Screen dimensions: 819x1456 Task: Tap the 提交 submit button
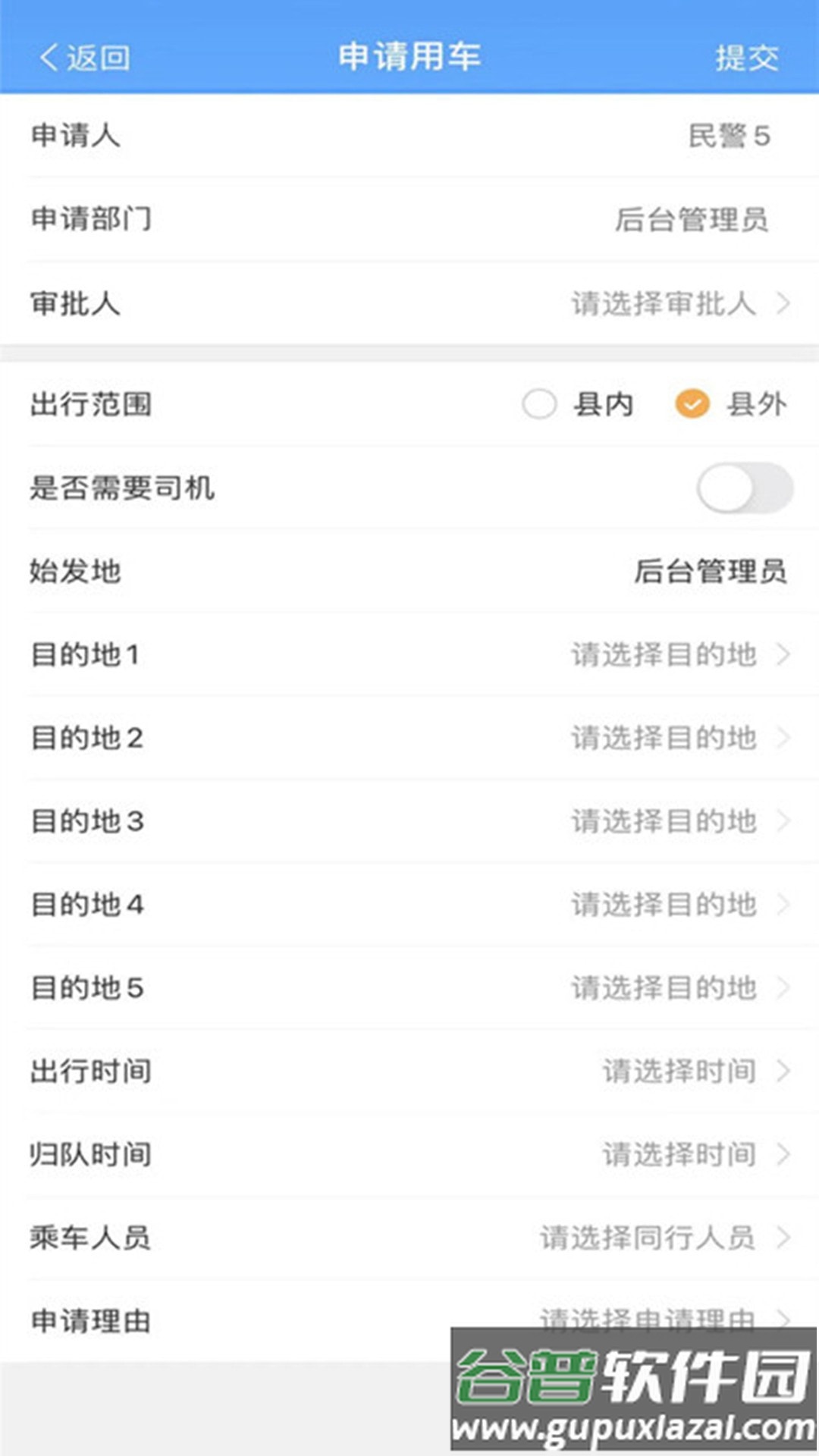(747, 57)
